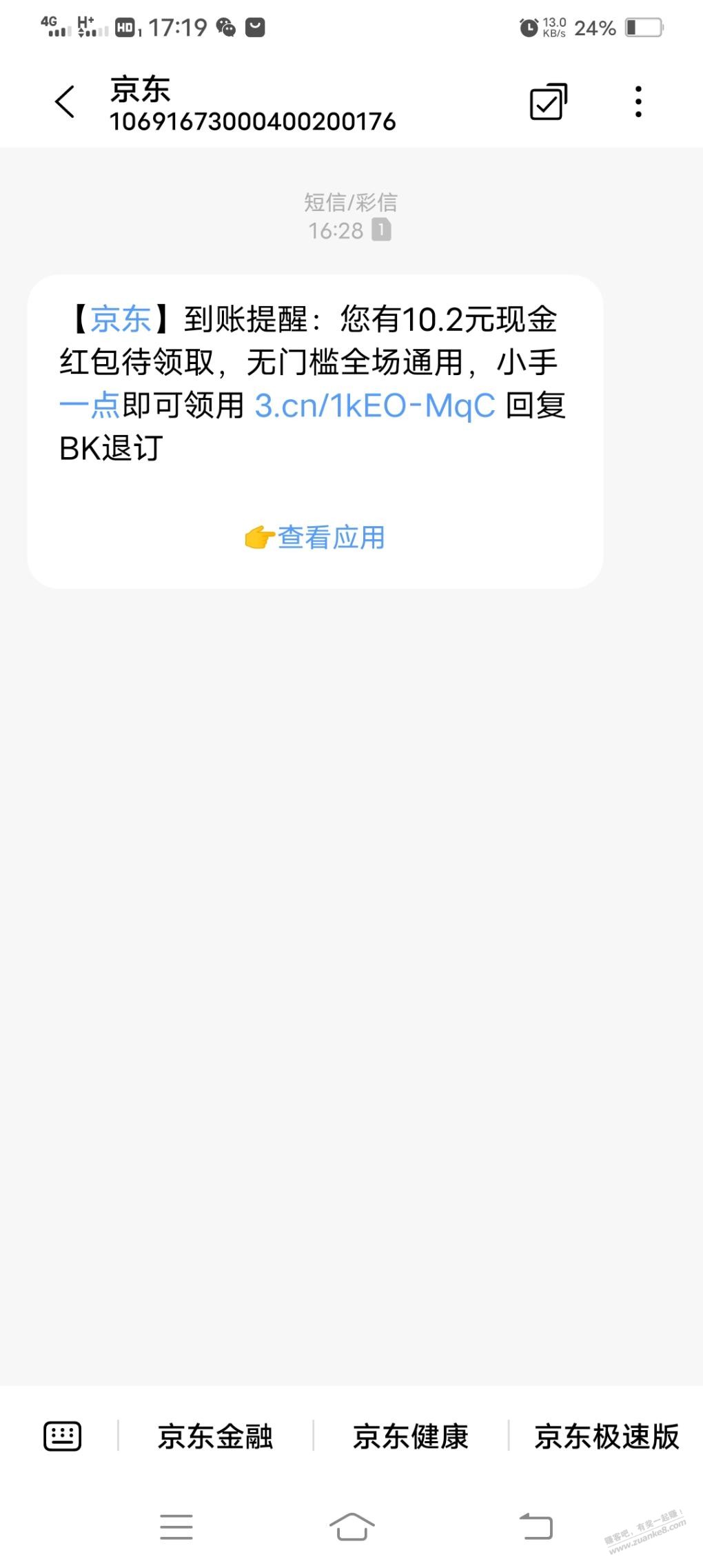Image resolution: width=703 pixels, height=1568 pixels.
Task: Choose the 京东极速版 menu item
Action: (607, 1437)
